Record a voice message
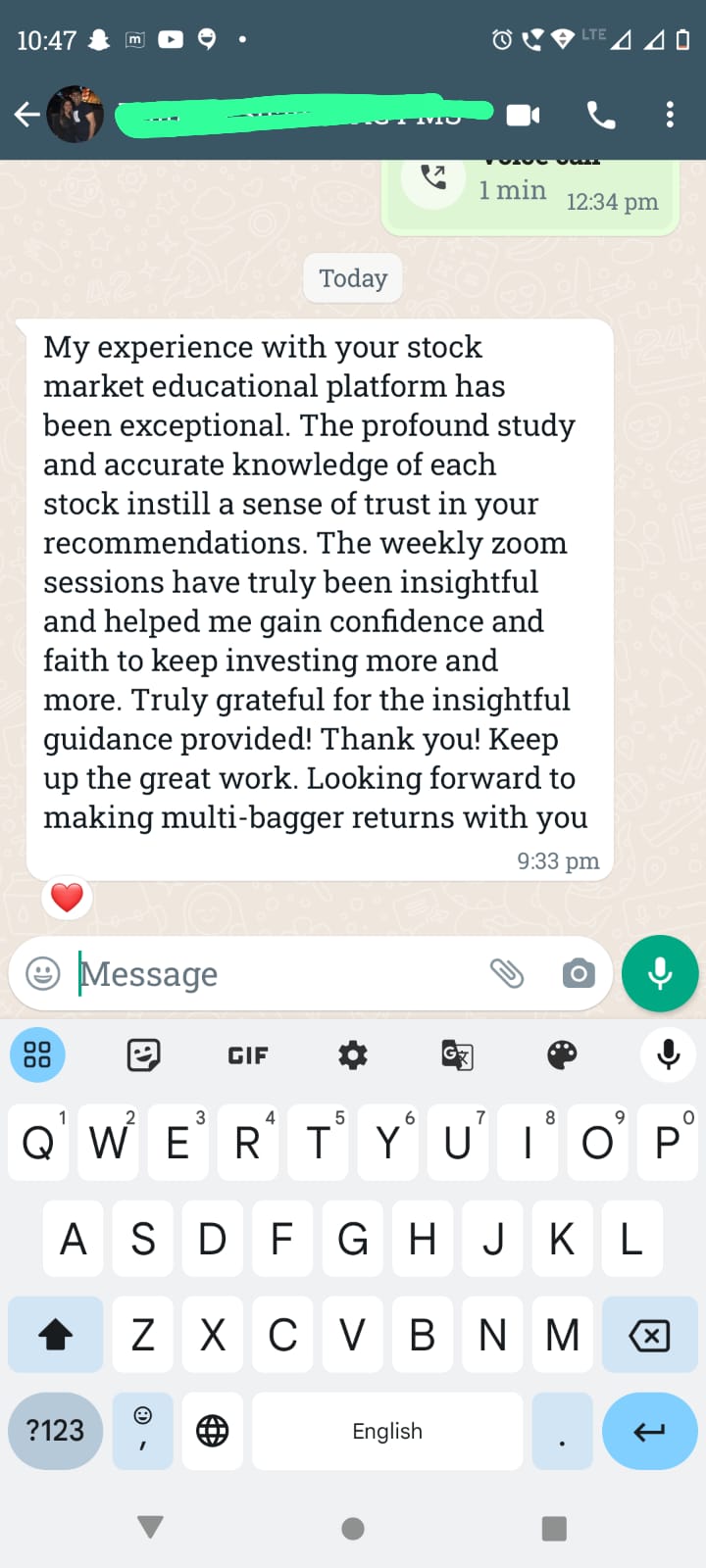This screenshot has height=1568, width=706. coord(660,973)
